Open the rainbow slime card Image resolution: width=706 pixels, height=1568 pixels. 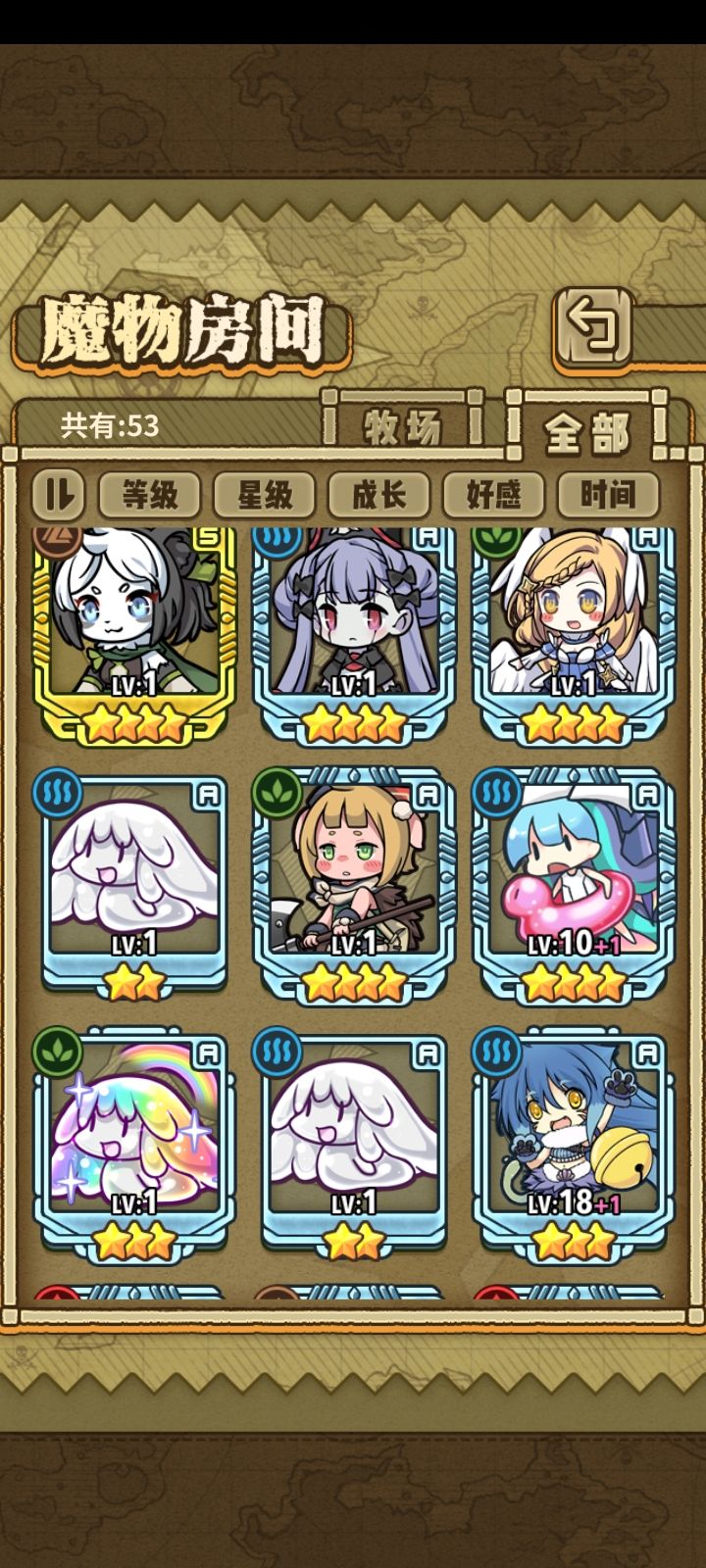coord(137,1137)
